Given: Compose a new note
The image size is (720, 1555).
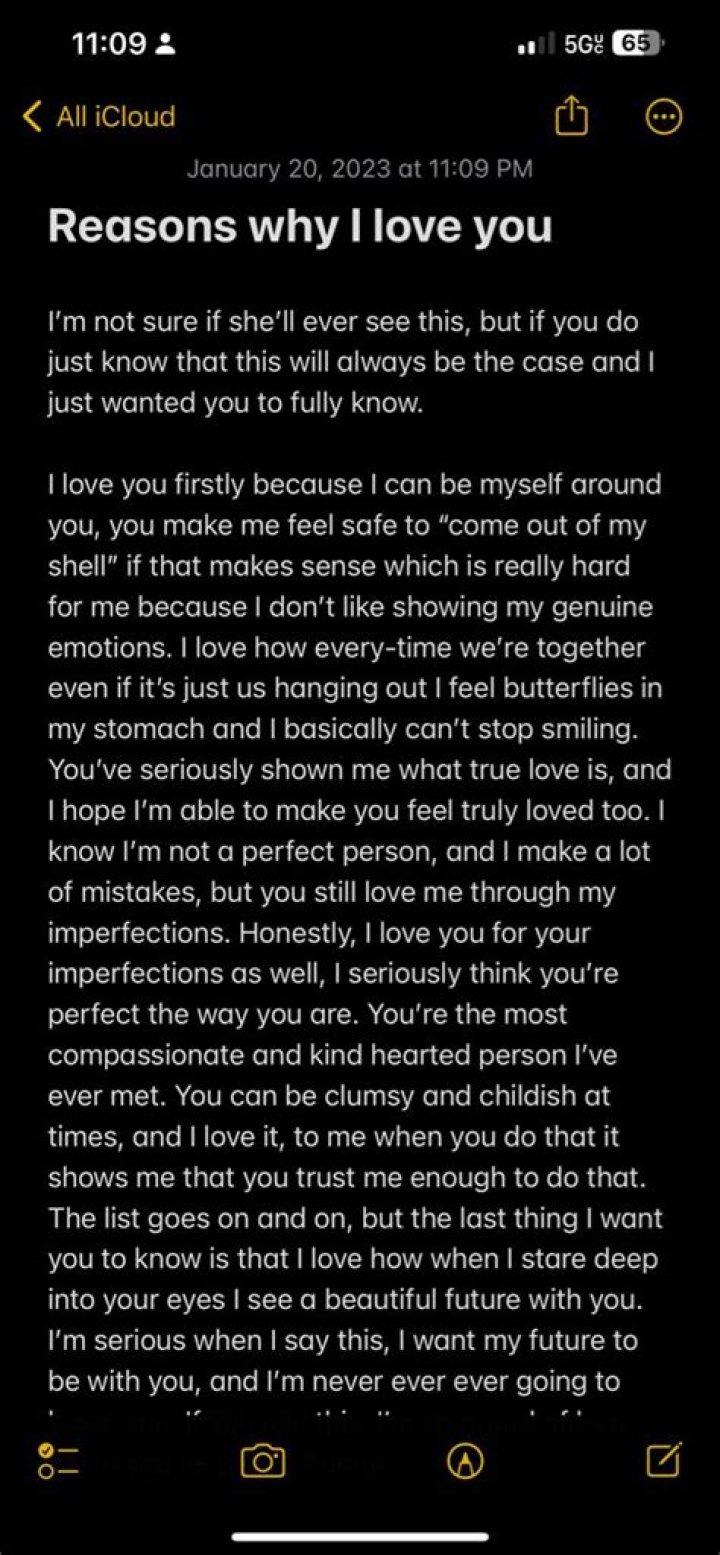Looking at the screenshot, I should (664, 1460).
